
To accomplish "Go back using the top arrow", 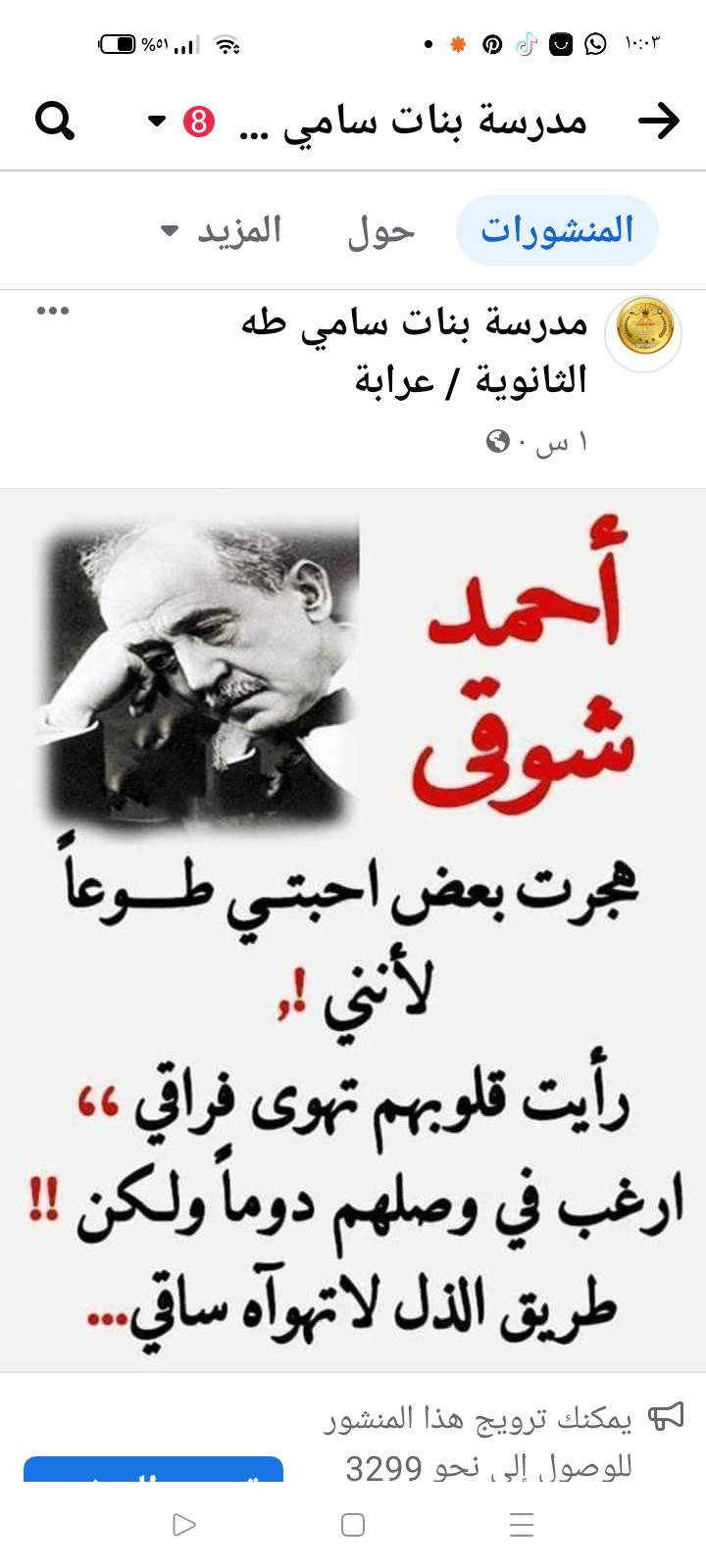I will (x=659, y=122).
